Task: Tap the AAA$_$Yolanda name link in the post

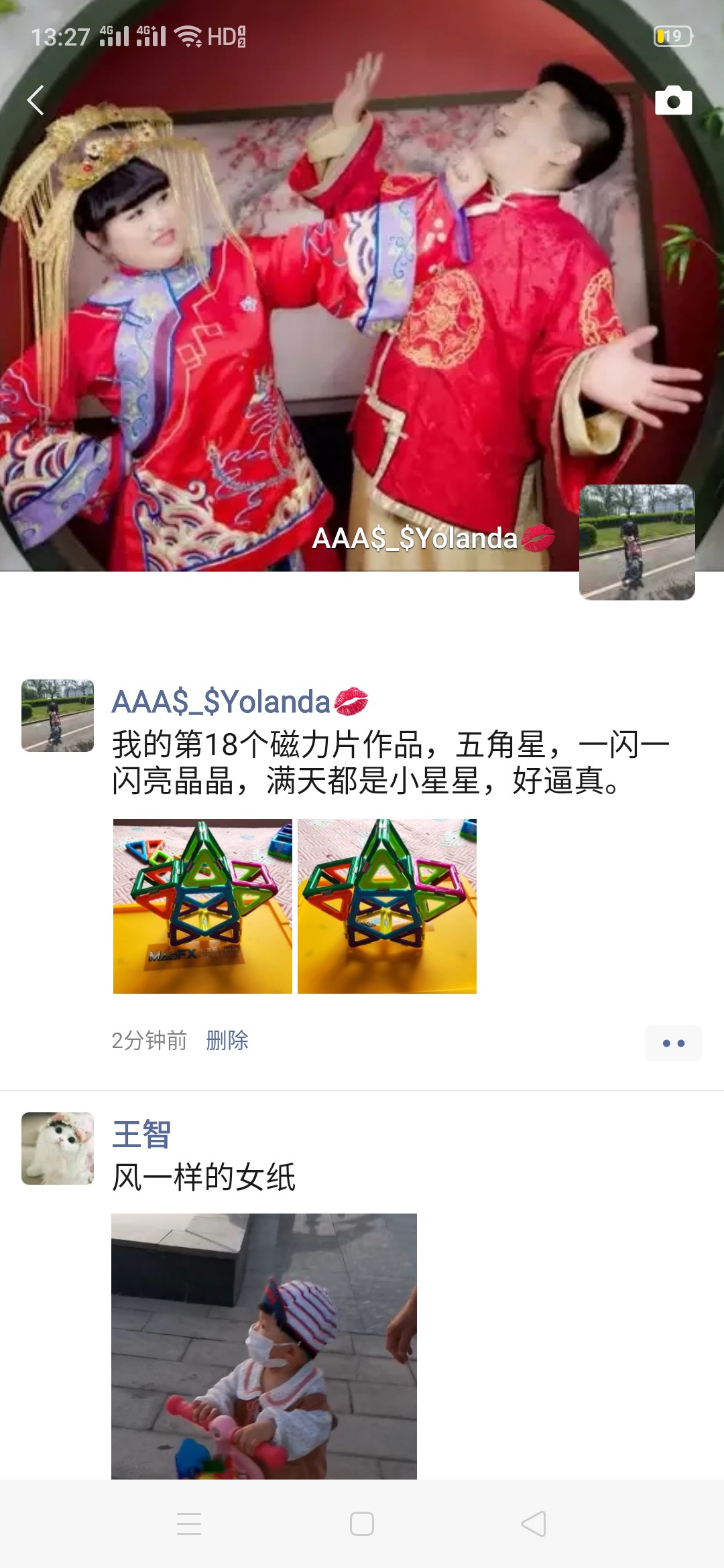Action: tap(221, 702)
